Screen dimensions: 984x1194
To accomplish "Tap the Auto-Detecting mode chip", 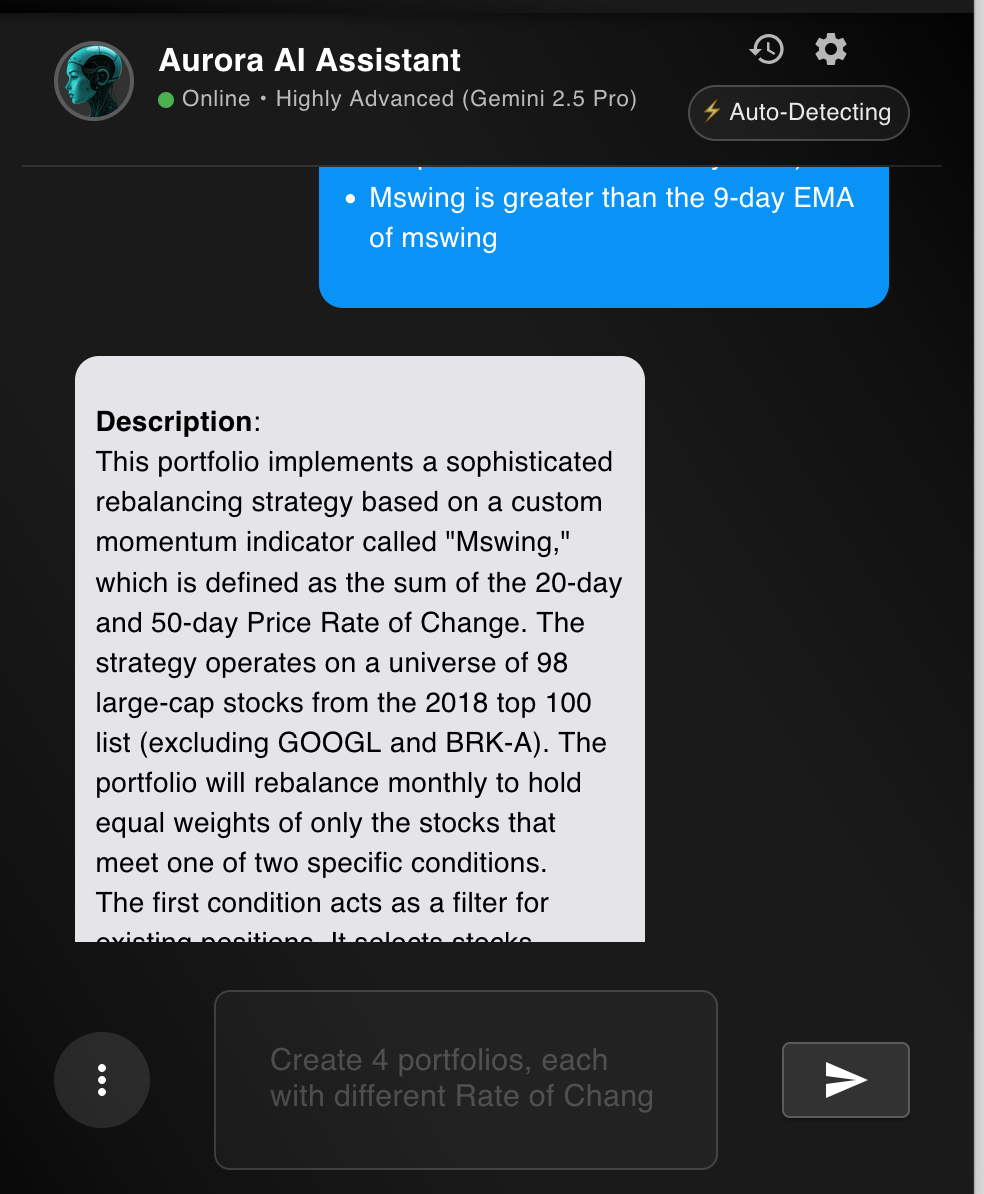I will [x=798, y=113].
